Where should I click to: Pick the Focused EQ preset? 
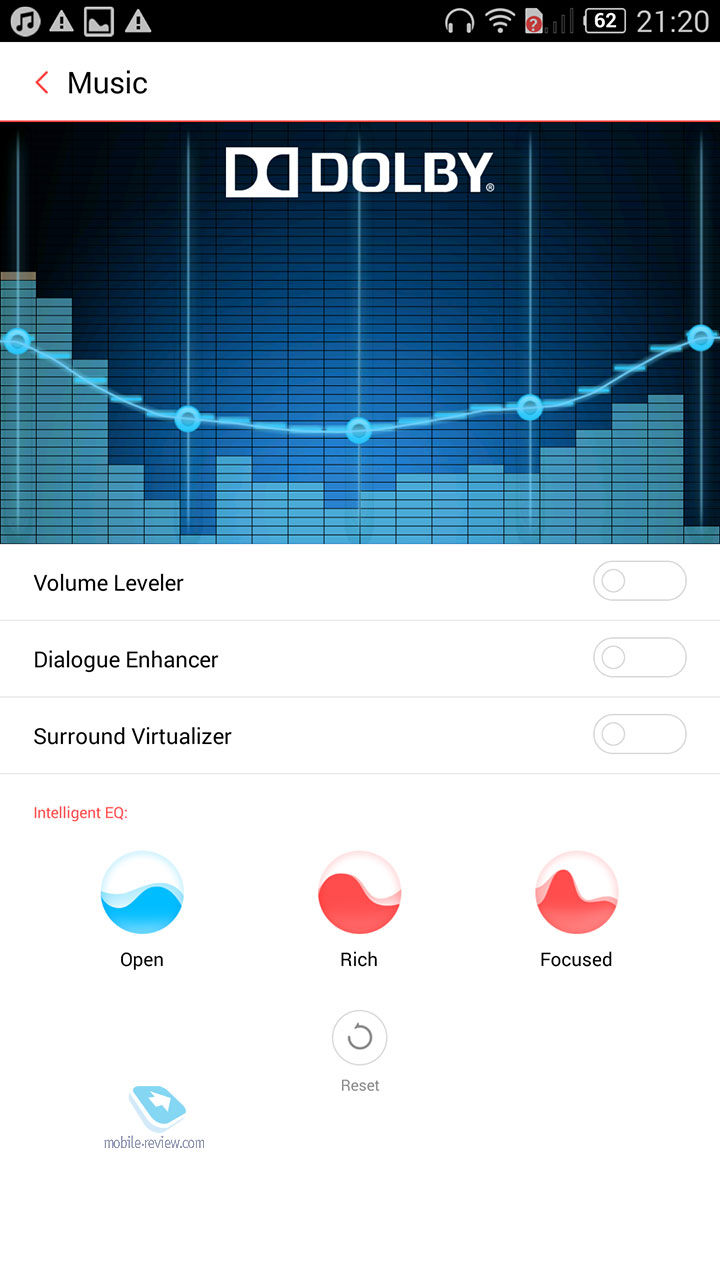pos(576,893)
